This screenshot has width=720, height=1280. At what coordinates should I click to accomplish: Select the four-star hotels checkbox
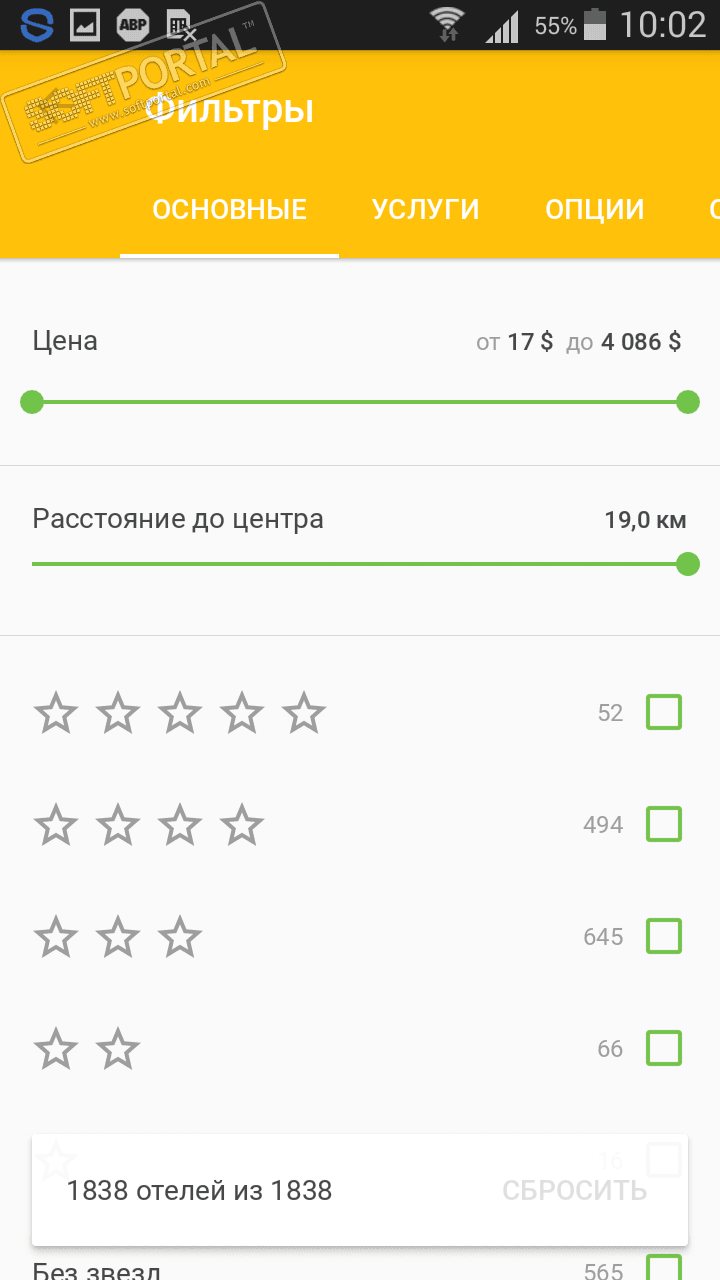click(664, 825)
